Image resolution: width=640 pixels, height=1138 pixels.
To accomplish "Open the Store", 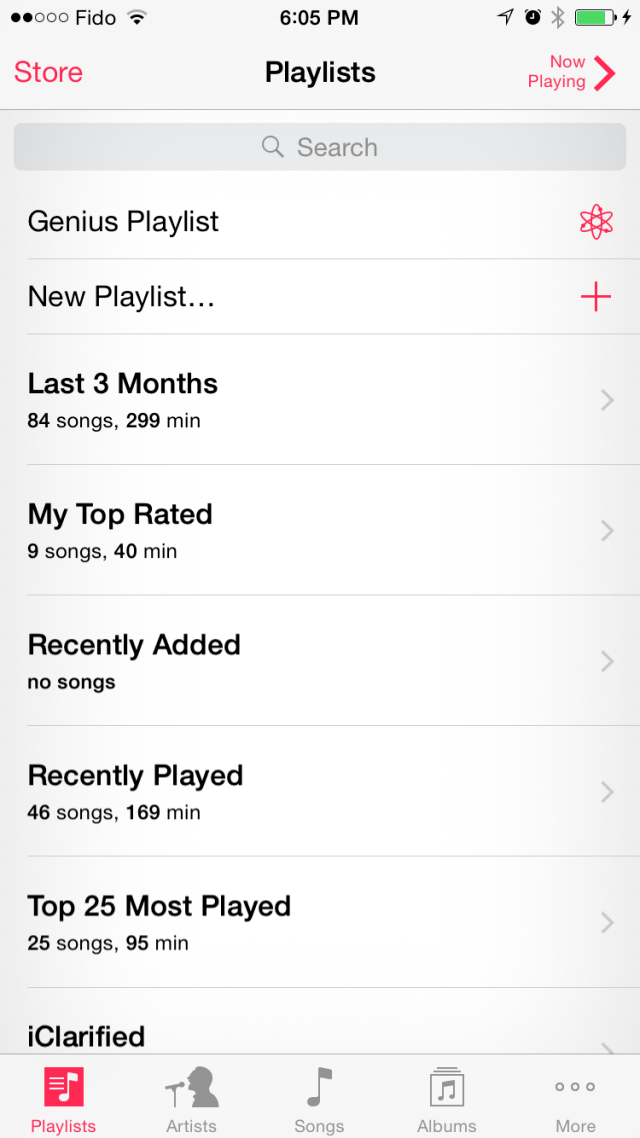I will 48,72.
